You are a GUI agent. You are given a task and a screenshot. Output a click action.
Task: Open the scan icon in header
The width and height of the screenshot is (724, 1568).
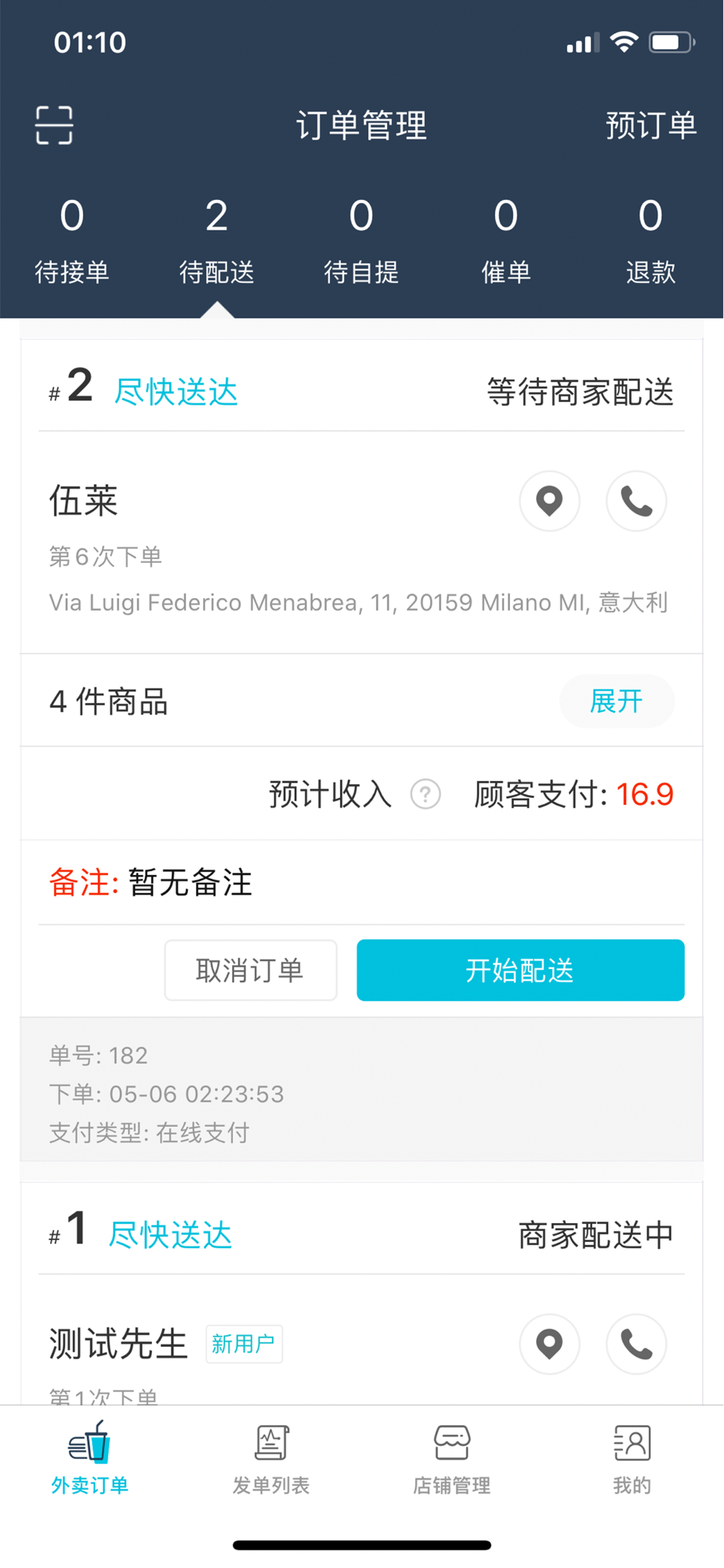tap(54, 125)
